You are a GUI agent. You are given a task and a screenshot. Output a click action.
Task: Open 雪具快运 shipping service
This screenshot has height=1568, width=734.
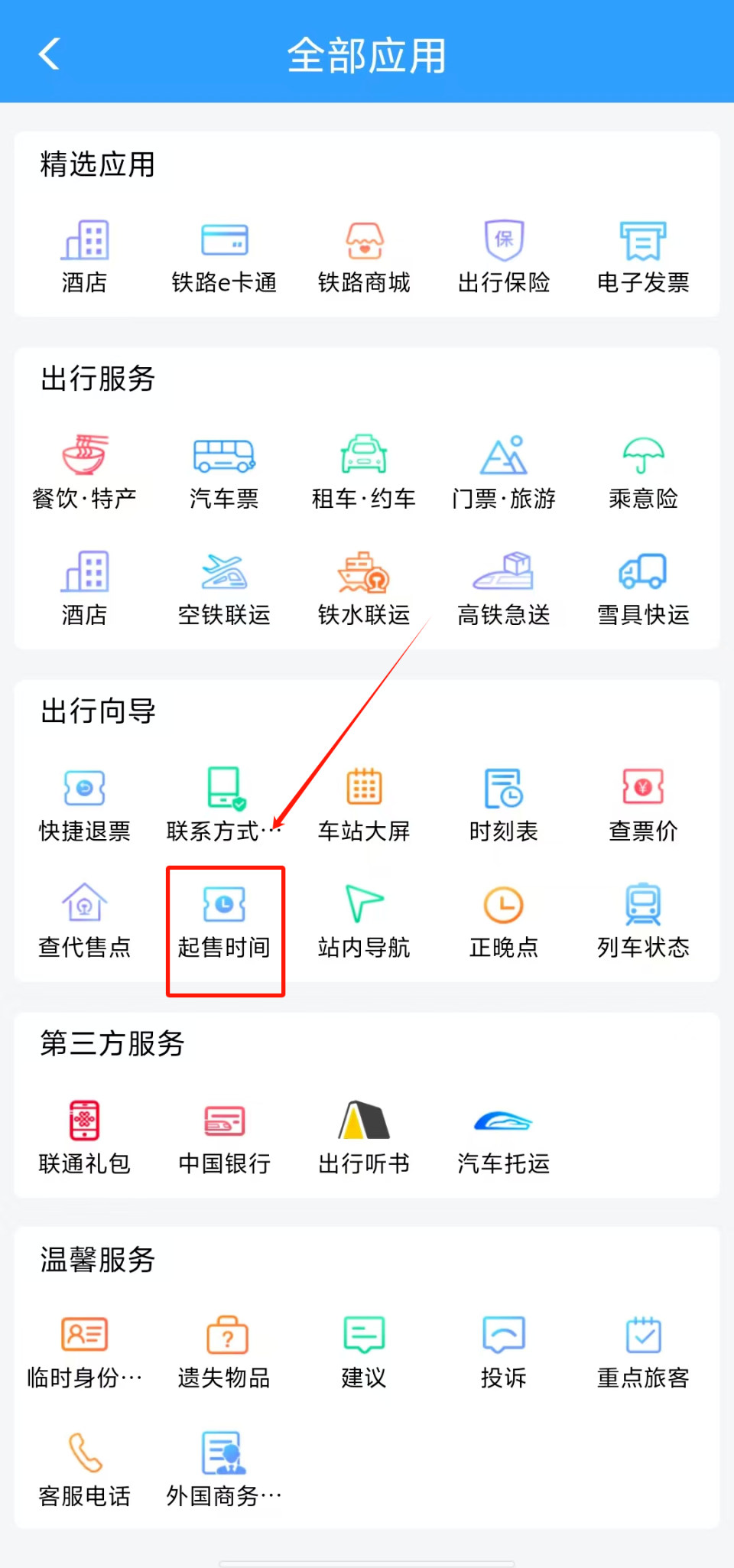pyautogui.click(x=643, y=585)
